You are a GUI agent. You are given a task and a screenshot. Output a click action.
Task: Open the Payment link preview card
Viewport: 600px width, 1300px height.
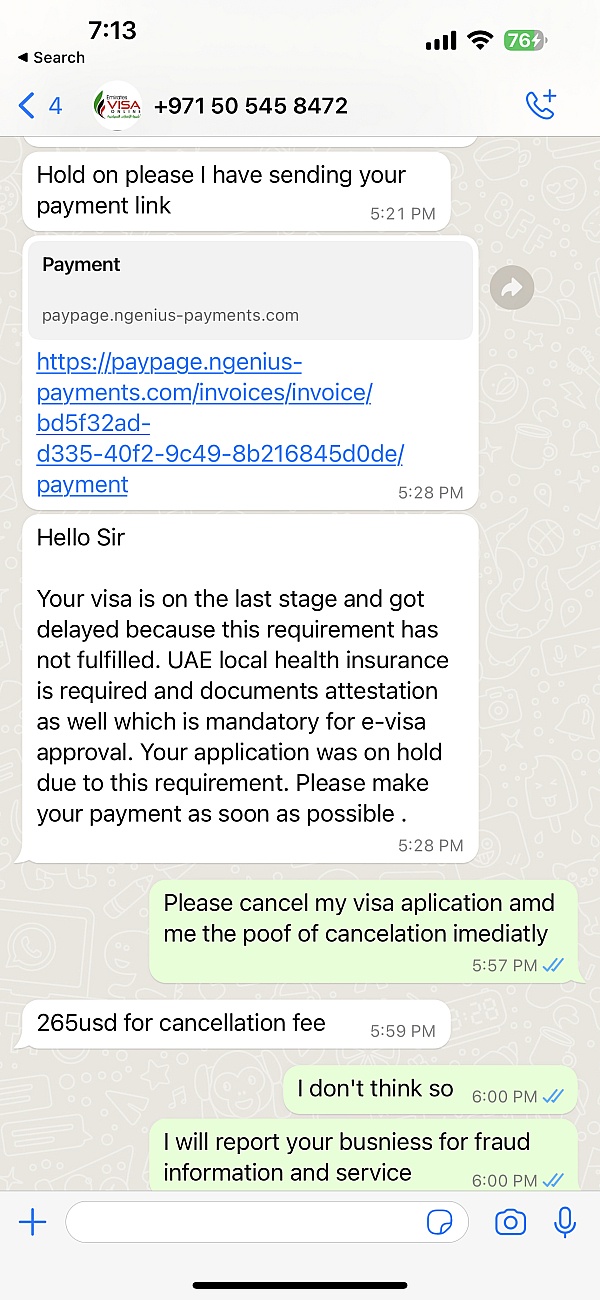pyautogui.click(x=248, y=290)
